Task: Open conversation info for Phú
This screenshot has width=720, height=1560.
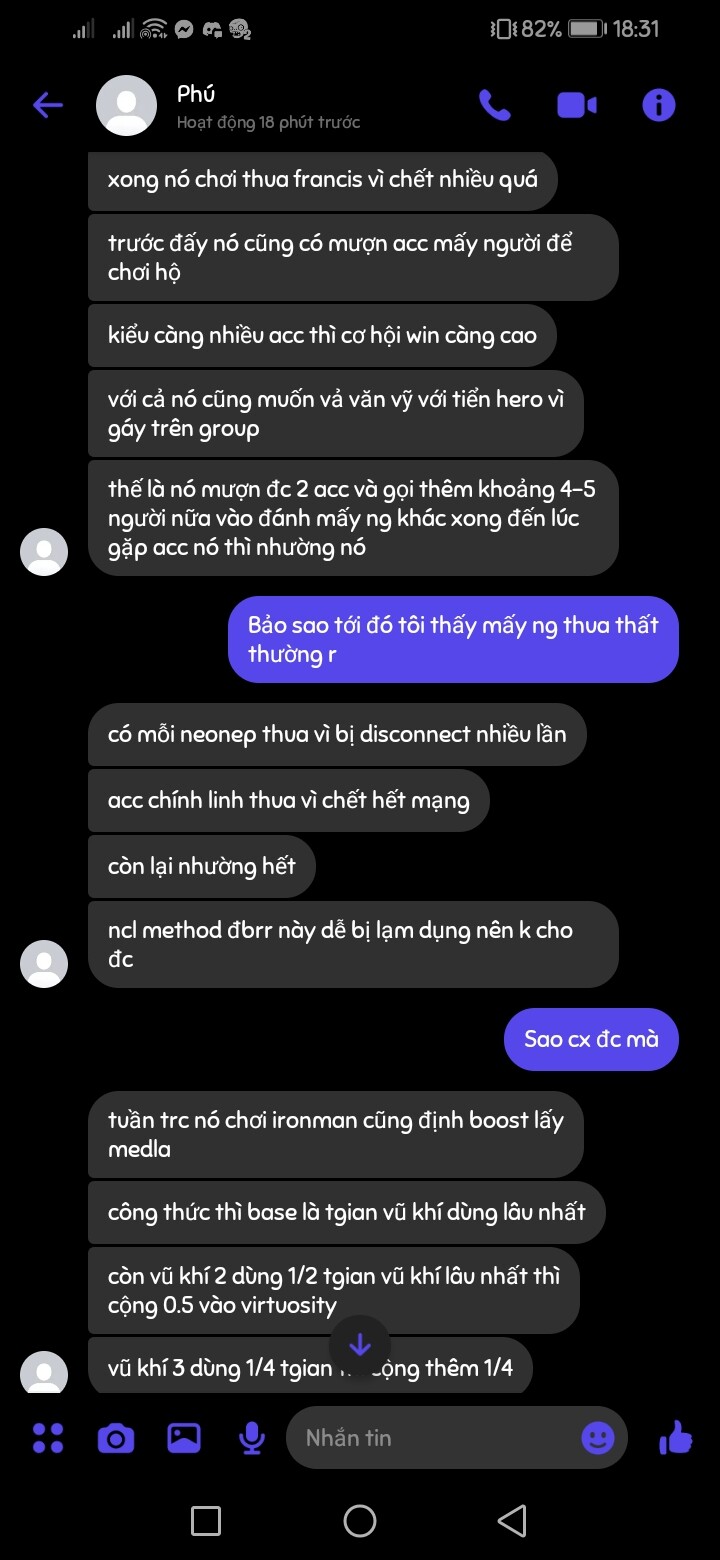Action: [658, 105]
